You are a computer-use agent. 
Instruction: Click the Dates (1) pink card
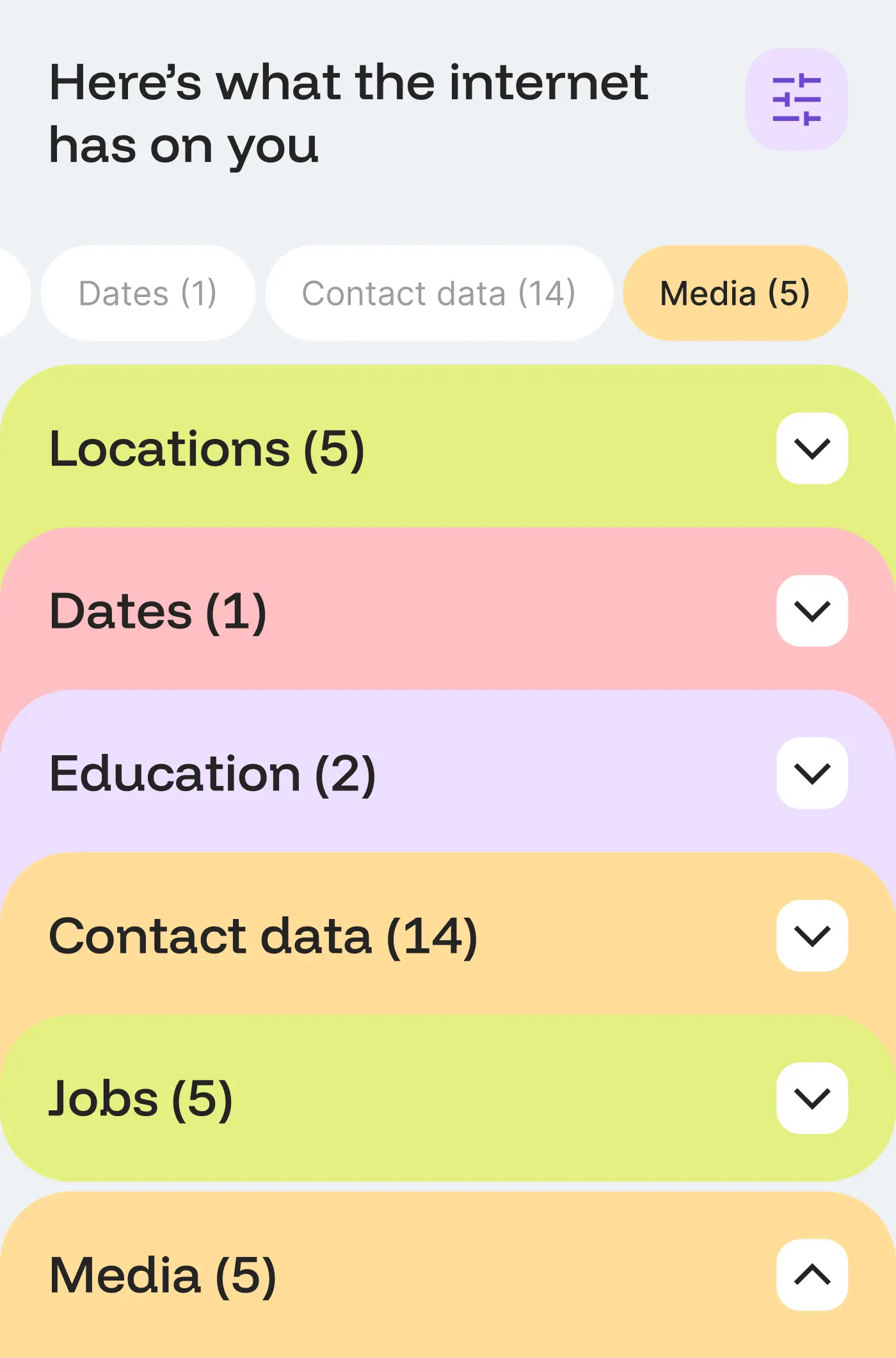click(384, 611)
